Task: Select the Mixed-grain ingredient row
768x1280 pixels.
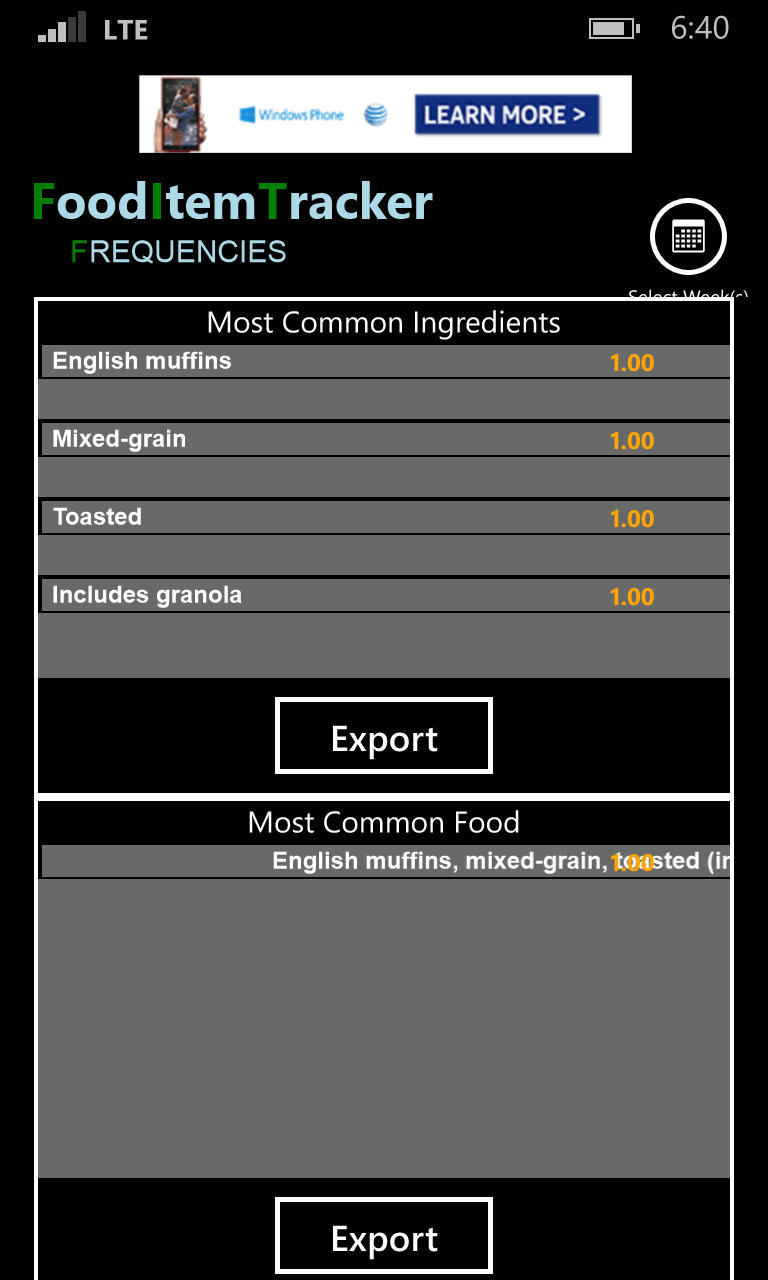Action: pyautogui.click(x=384, y=440)
